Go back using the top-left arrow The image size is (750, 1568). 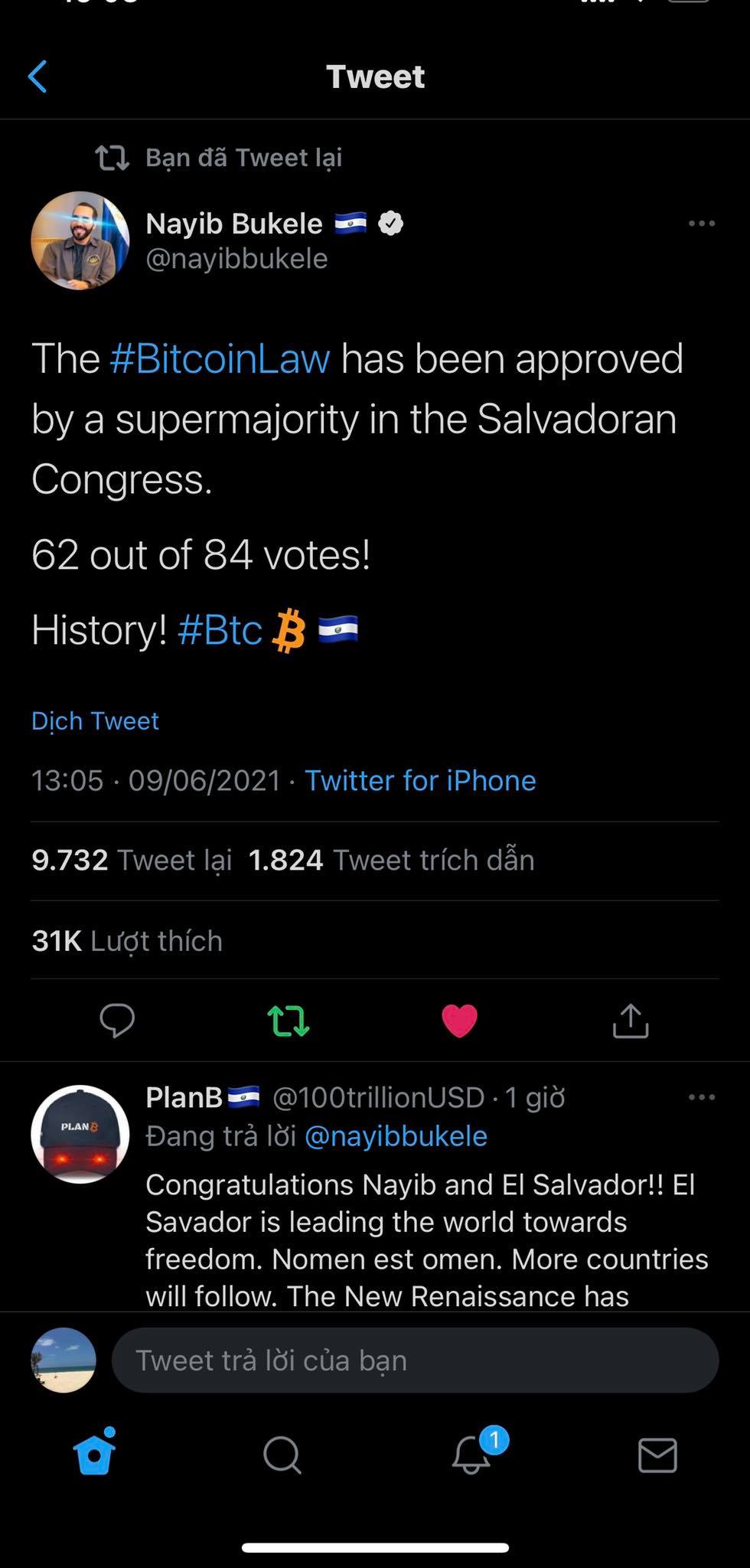[37, 77]
